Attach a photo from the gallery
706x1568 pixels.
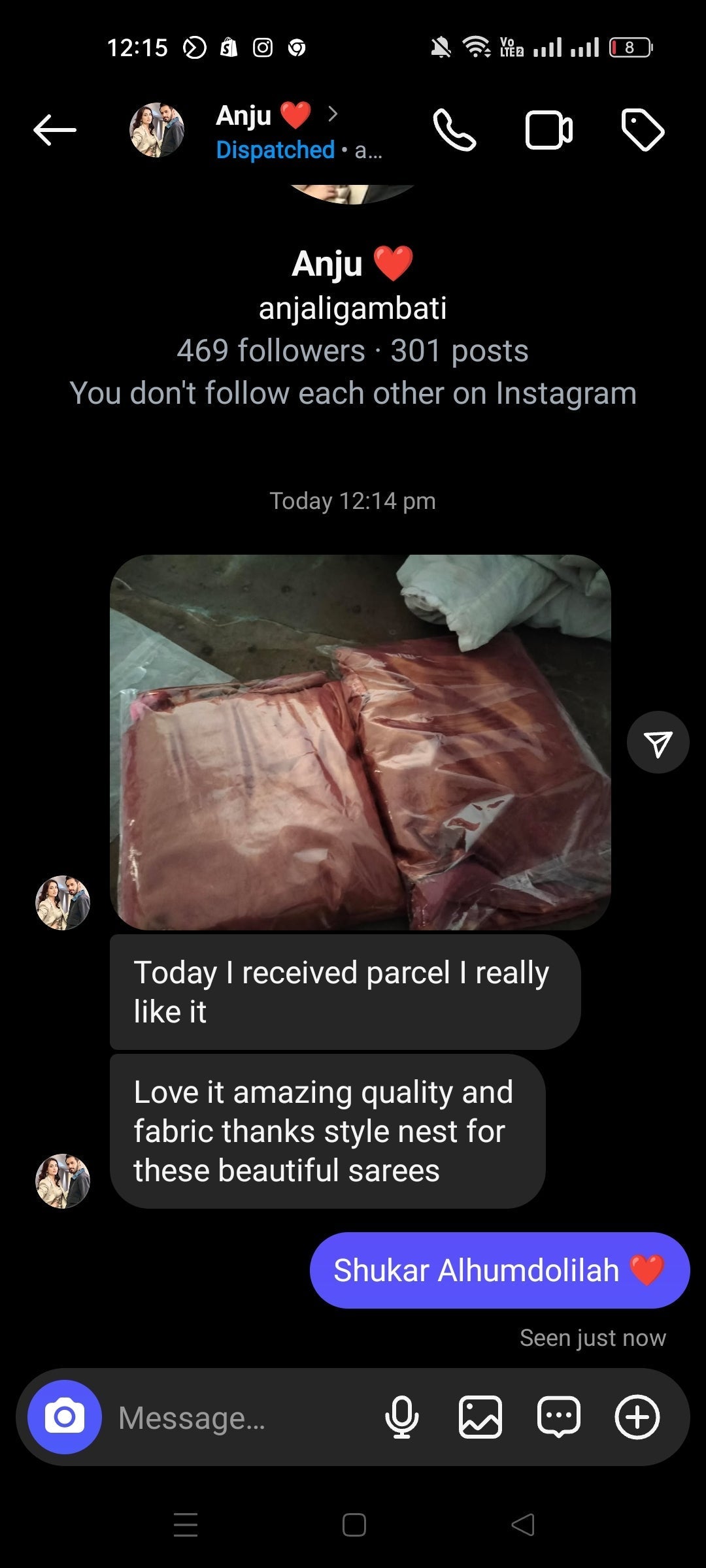point(480,1416)
